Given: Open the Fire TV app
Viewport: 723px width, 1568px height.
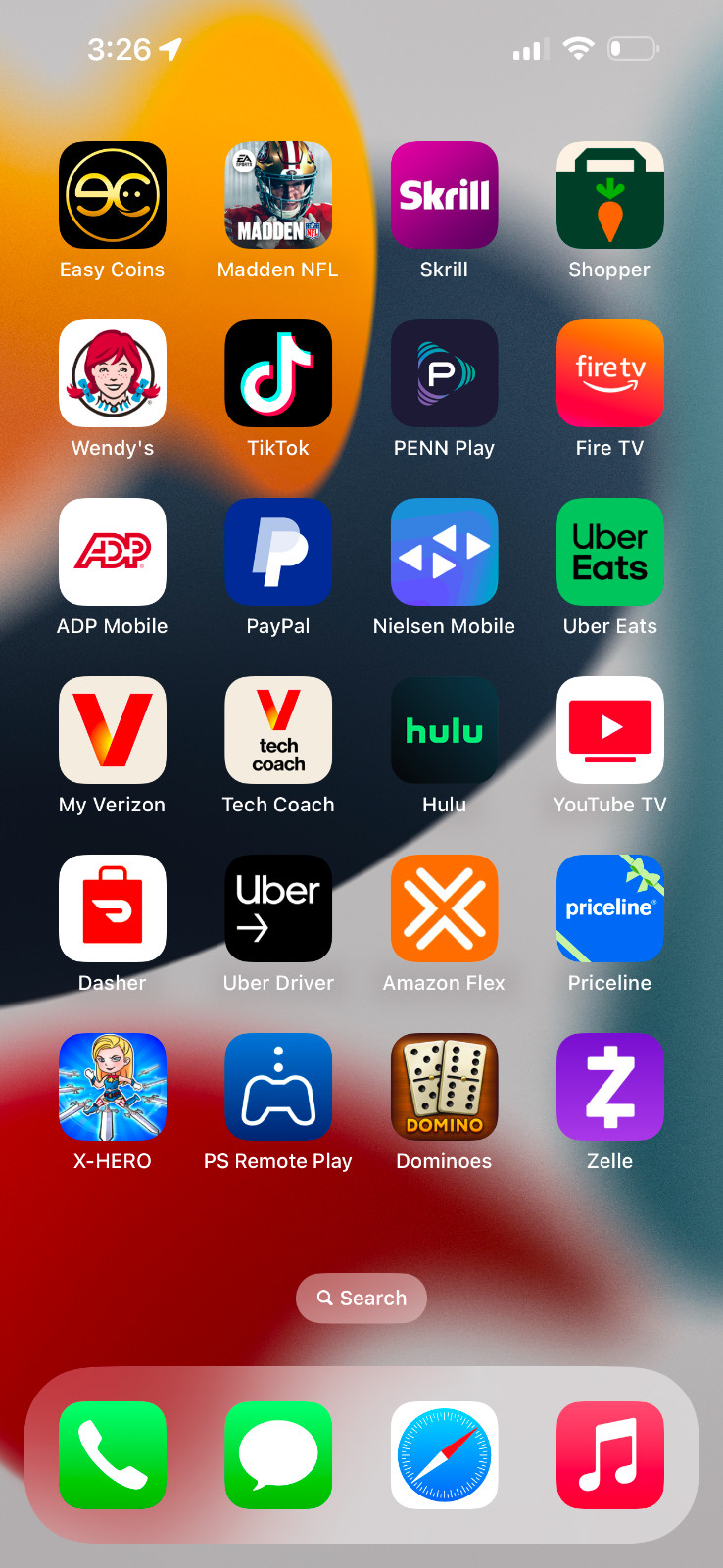Looking at the screenshot, I should pos(609,373).
